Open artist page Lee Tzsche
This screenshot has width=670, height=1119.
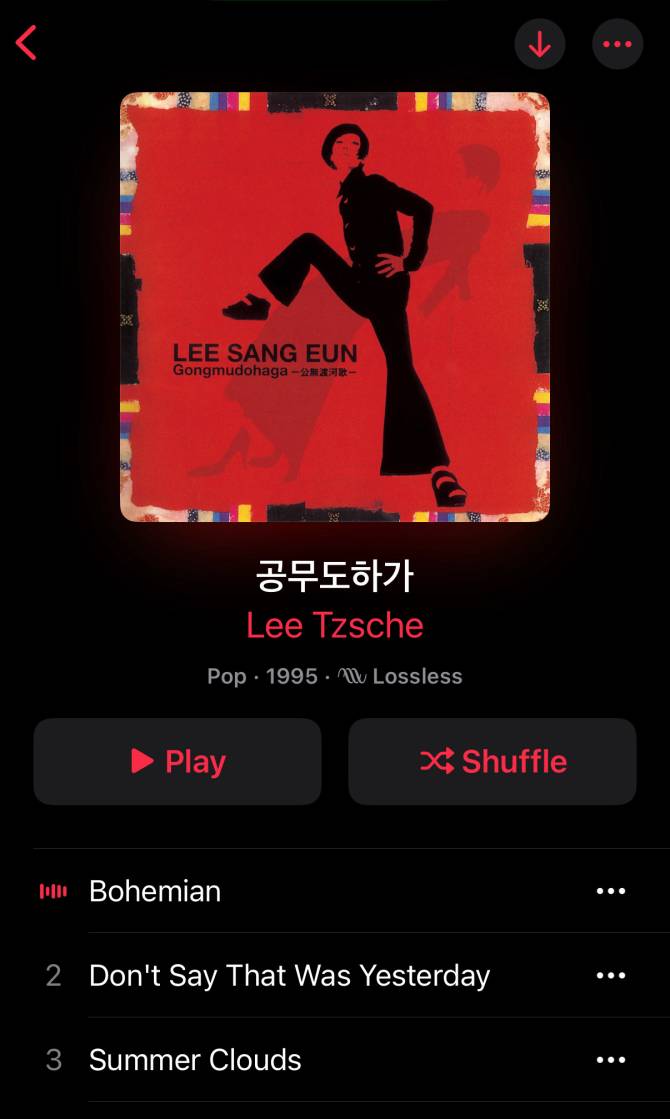(335, 625)
